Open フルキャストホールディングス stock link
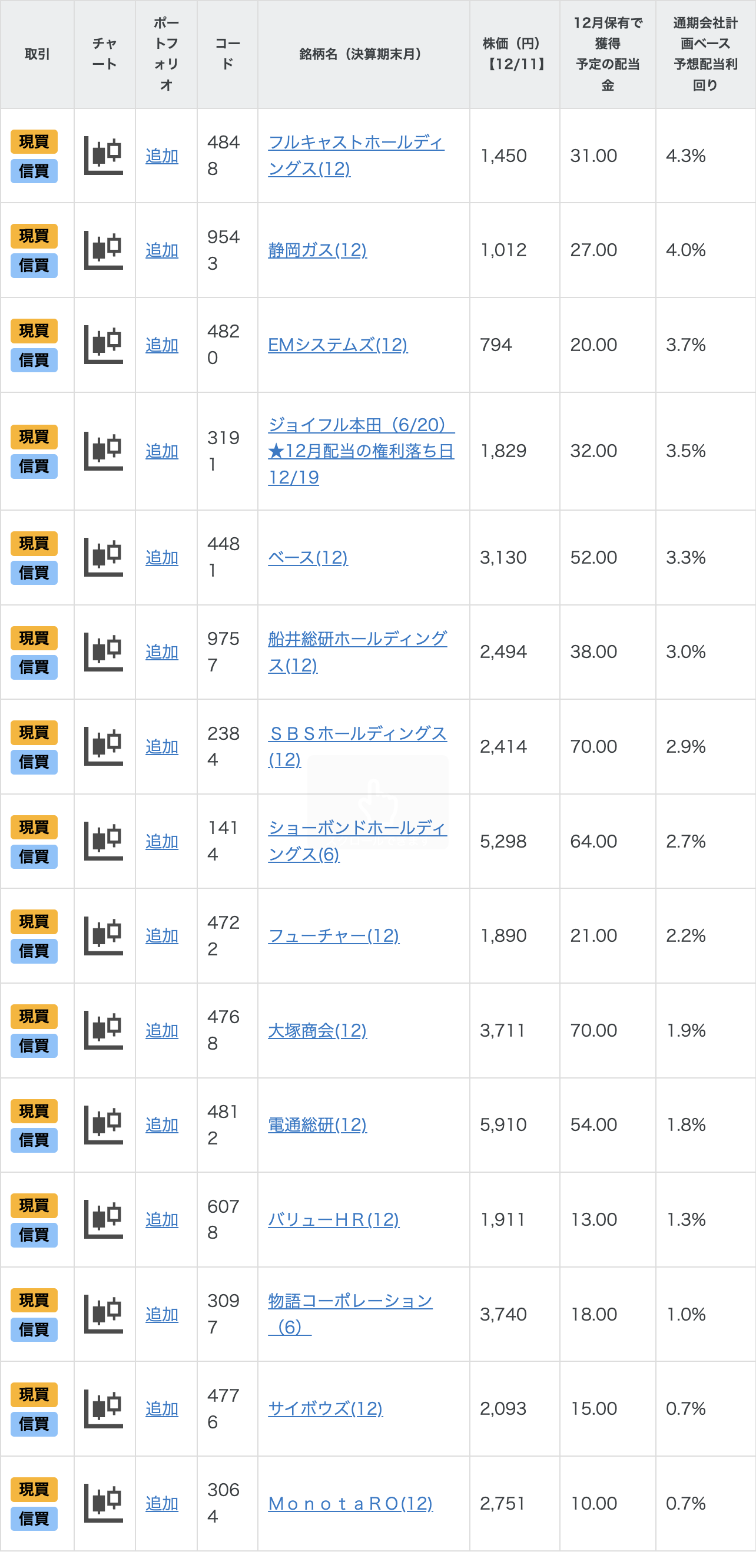This screenshot has height=1568, width=756. (x=356, y=156)
